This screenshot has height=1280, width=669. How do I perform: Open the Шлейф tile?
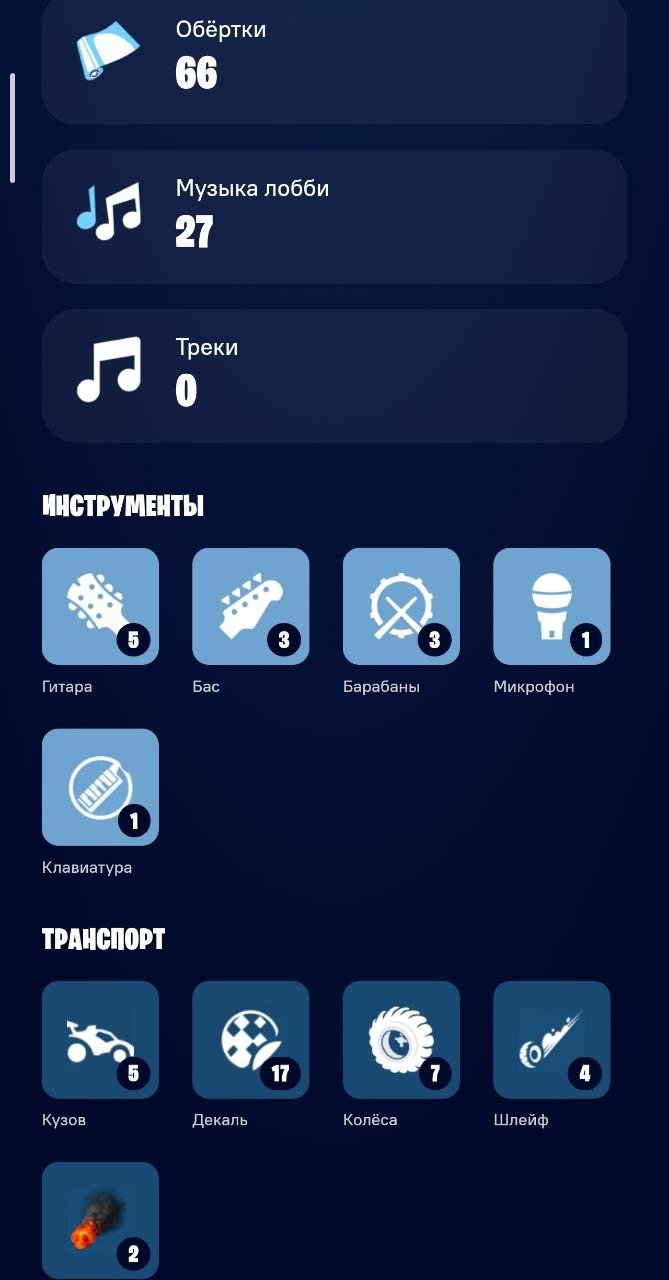[551, 1039]
